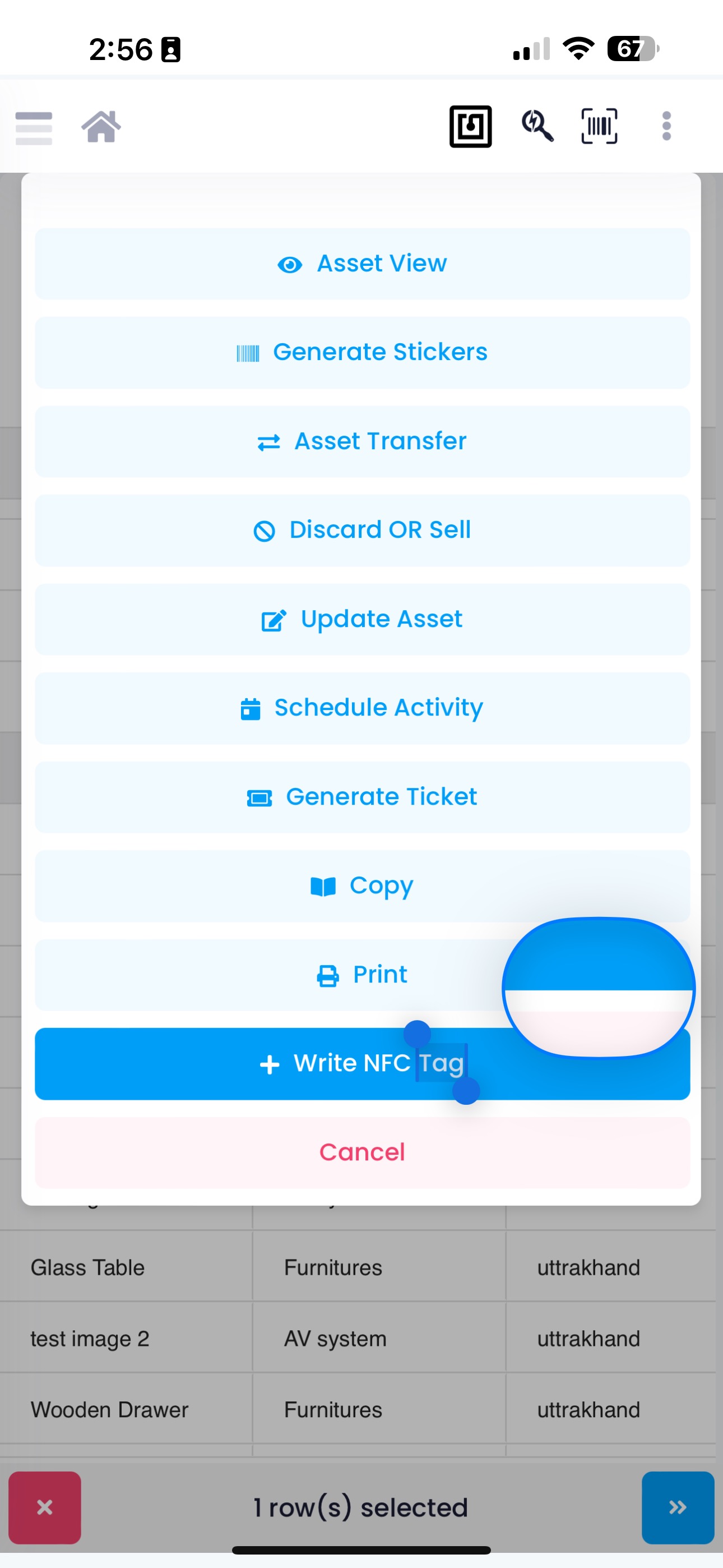
Task: Open the hamburger drawer menu
Action: [34, 128]
